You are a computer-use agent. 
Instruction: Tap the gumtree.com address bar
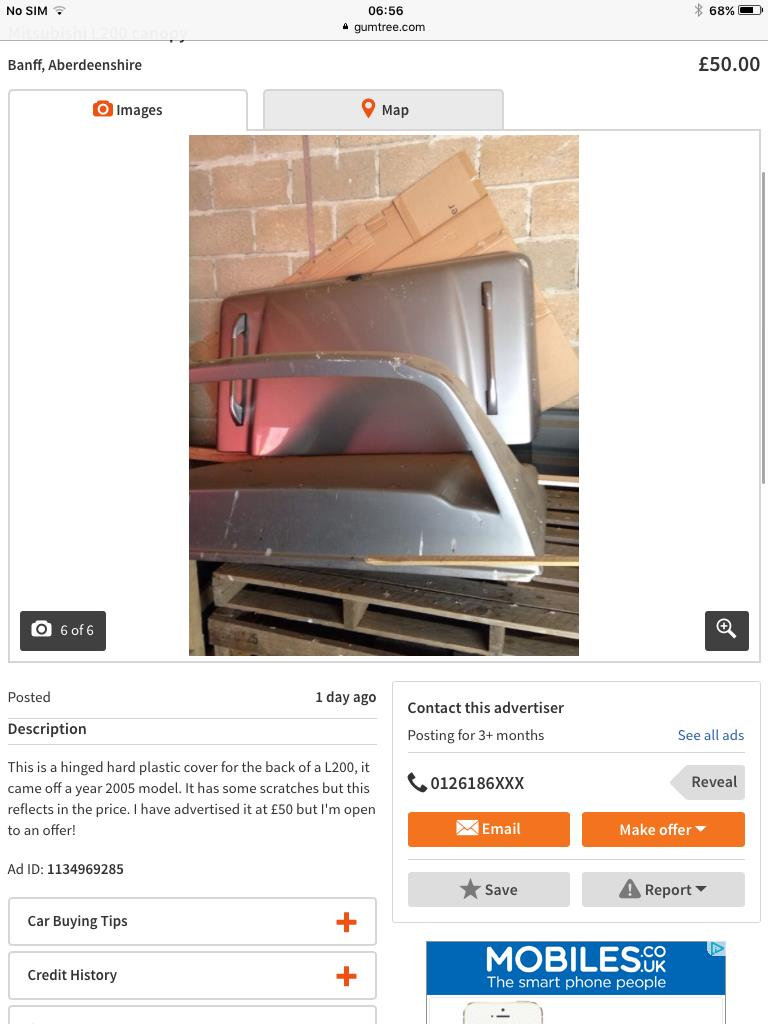(384, 27)
